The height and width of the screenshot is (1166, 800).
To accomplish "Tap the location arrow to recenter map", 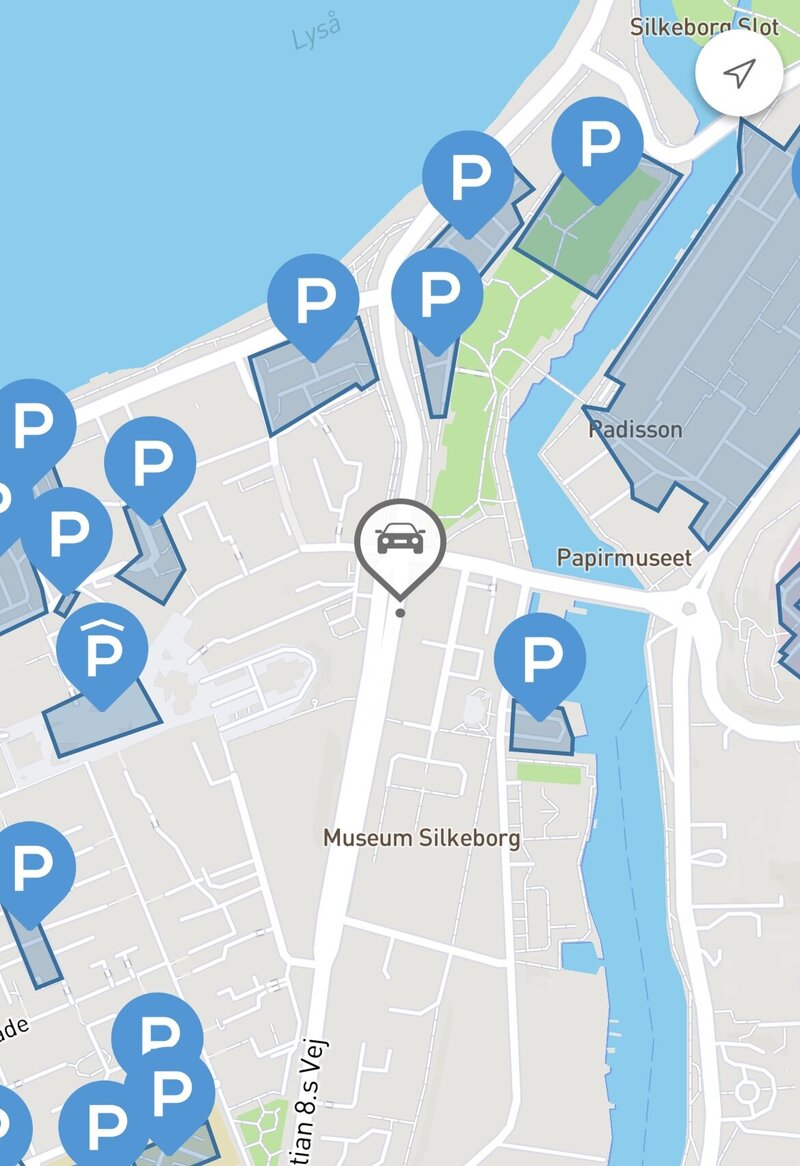I will pyautogui.click(x=738, y=73).
